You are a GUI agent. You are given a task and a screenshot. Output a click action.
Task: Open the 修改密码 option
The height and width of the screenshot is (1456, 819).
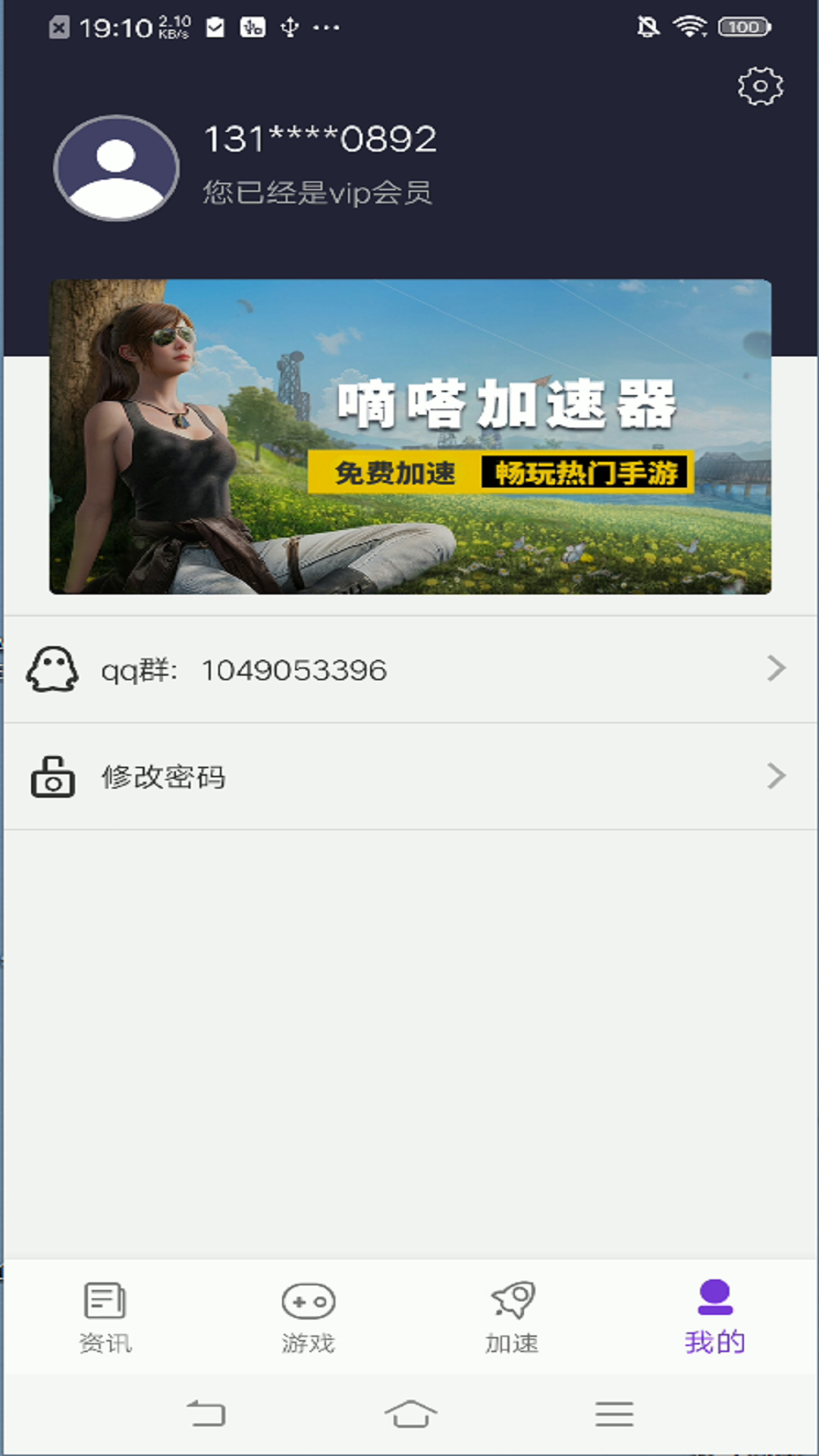164,777
